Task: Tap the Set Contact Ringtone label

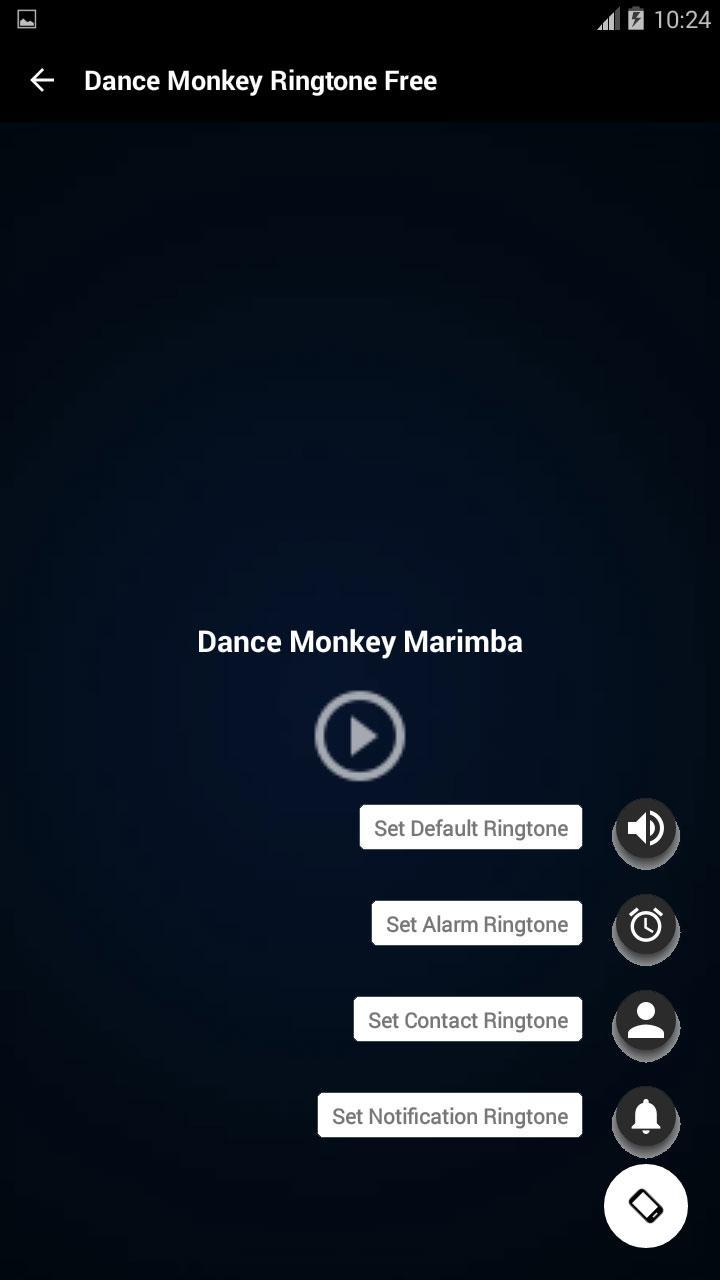Action: coord(468,1020)
